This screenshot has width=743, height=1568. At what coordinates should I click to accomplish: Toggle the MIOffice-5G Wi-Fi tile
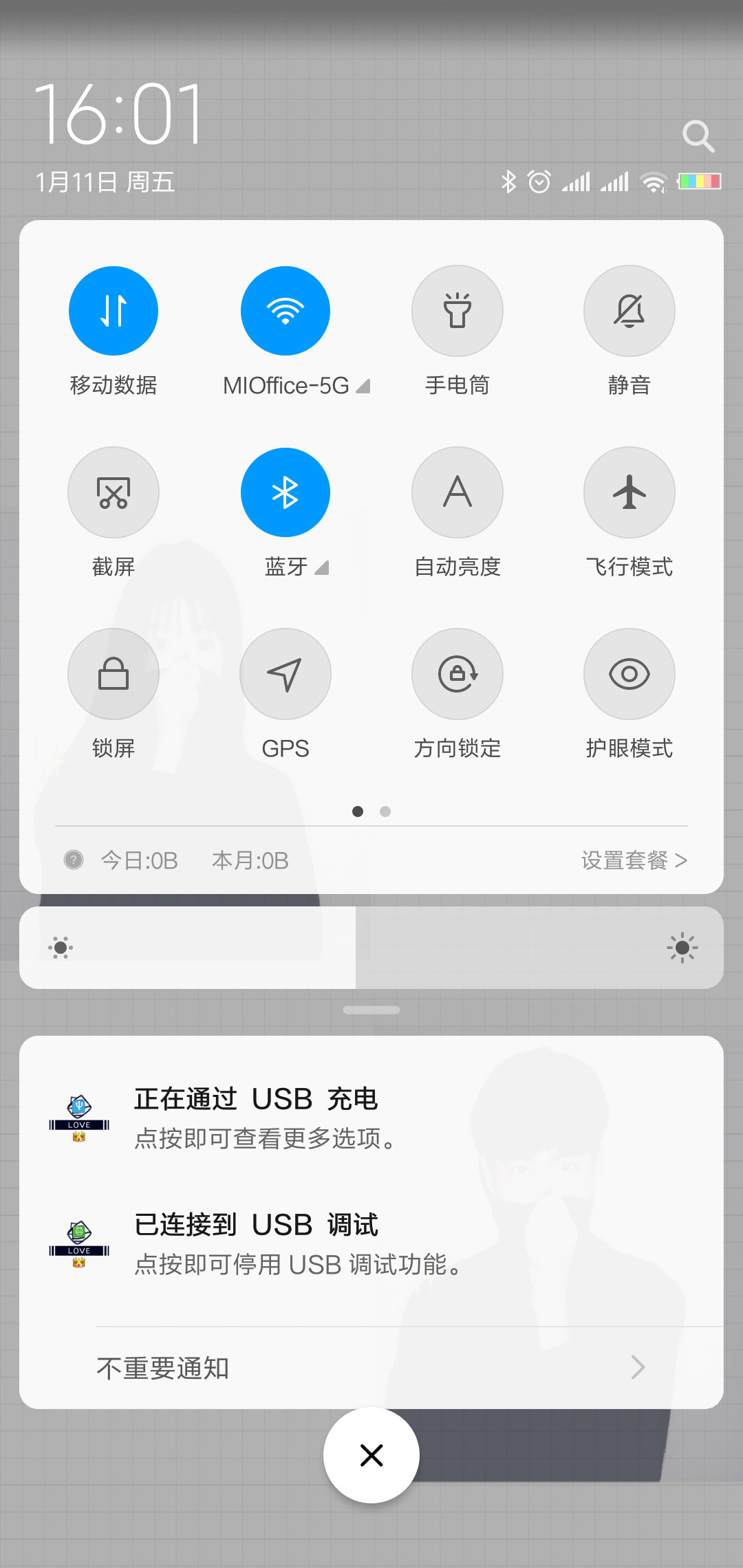point(286,311)
